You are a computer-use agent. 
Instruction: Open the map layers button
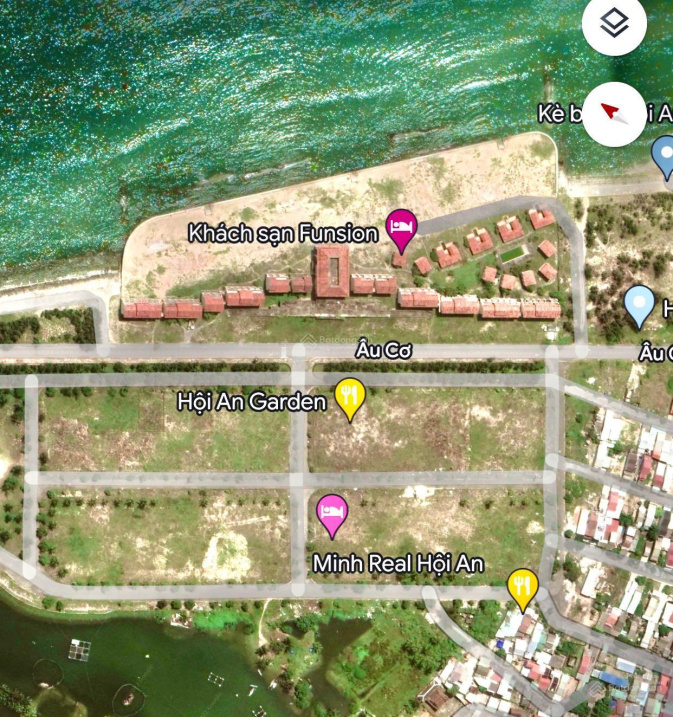614,24
